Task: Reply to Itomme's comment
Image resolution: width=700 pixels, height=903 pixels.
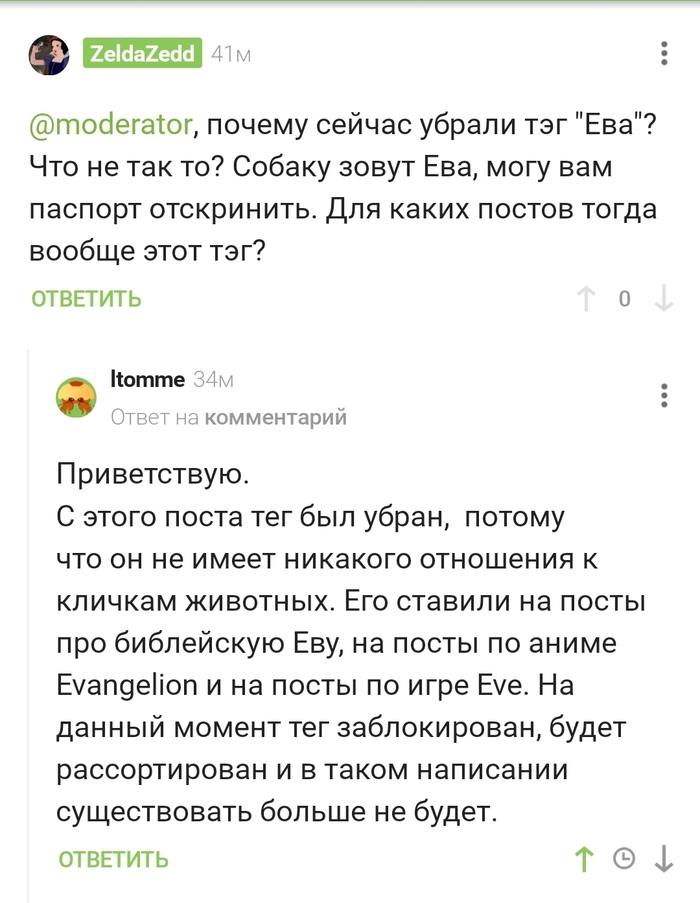Action: pos(114,859)
